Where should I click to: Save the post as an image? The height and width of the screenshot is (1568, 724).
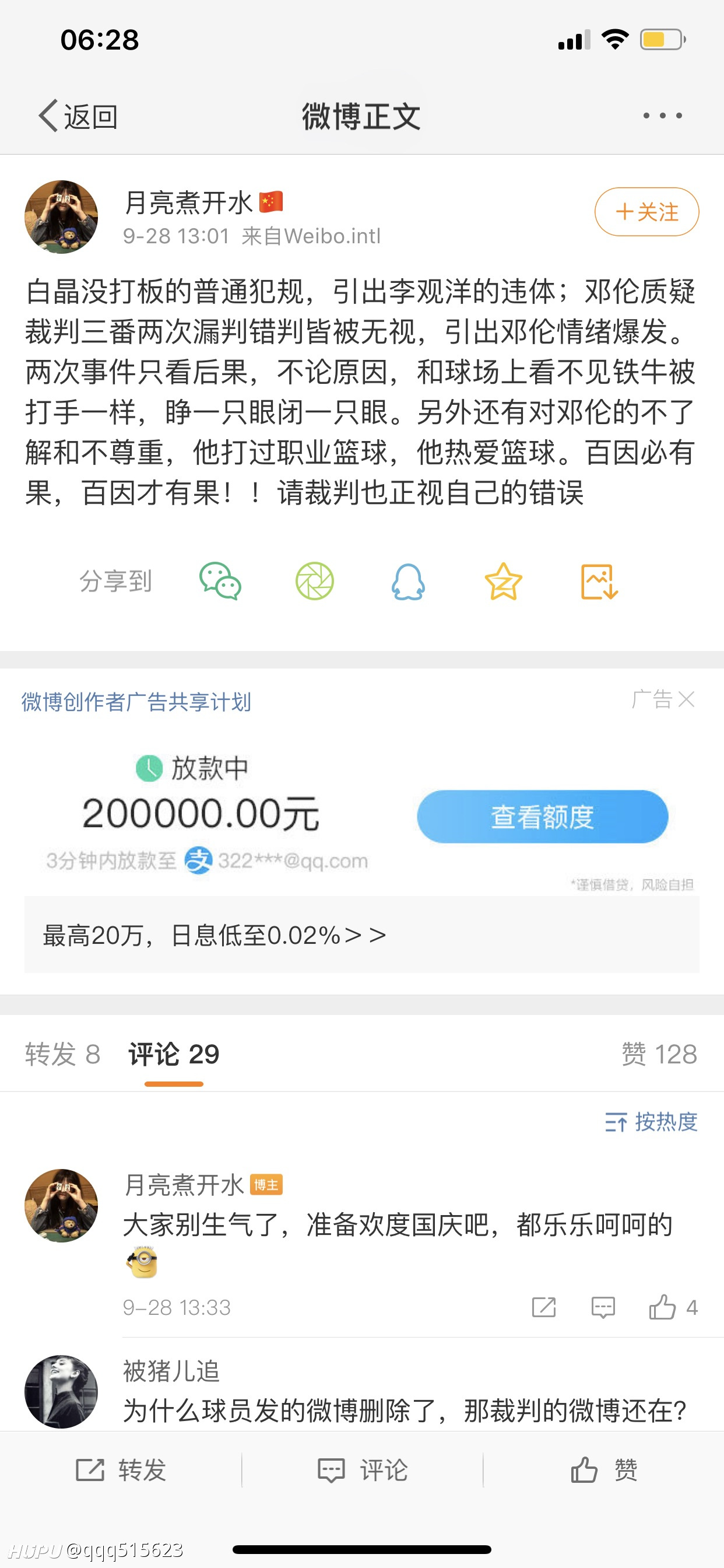click(599, 582)
